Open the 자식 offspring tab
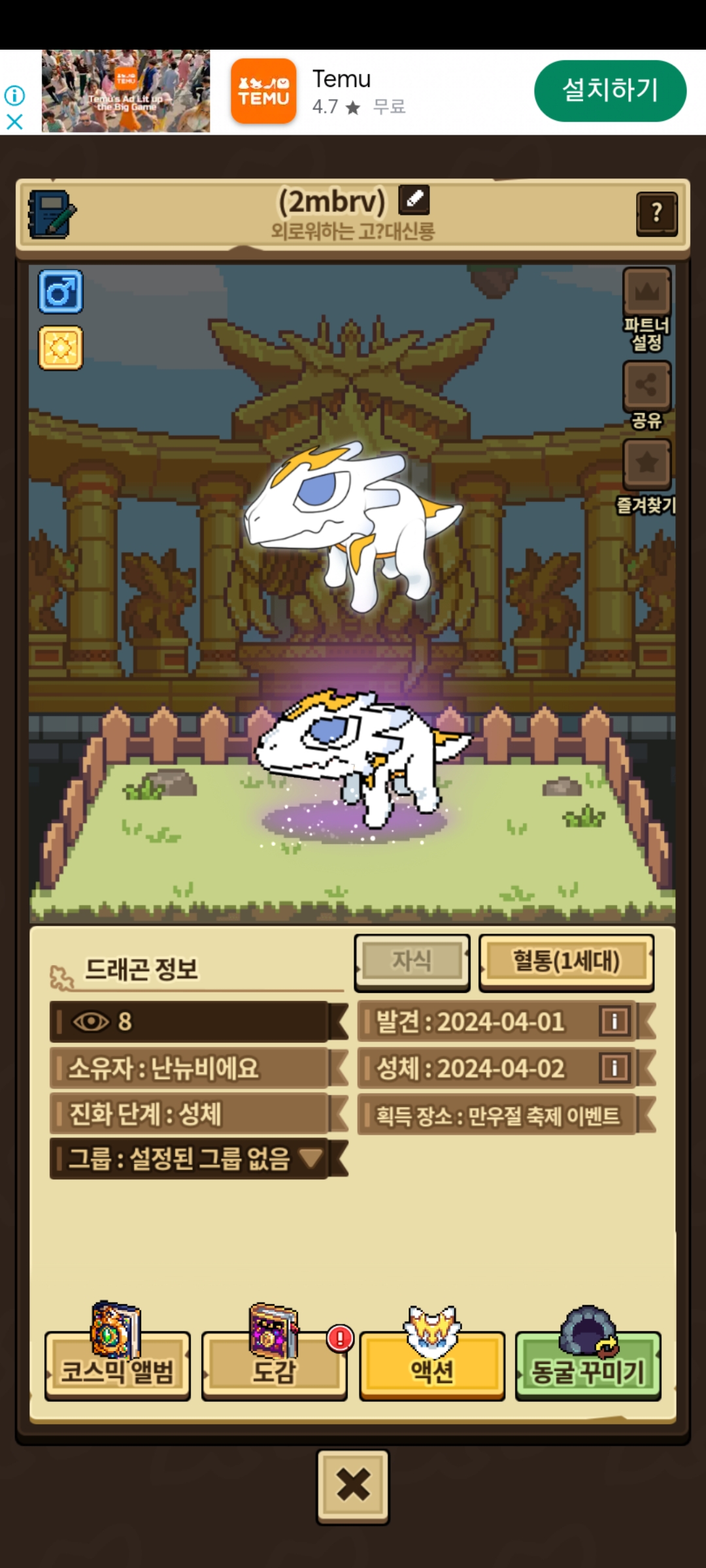Image resolution: width=706 pixels, height=1568 pixels. [412, 961]
